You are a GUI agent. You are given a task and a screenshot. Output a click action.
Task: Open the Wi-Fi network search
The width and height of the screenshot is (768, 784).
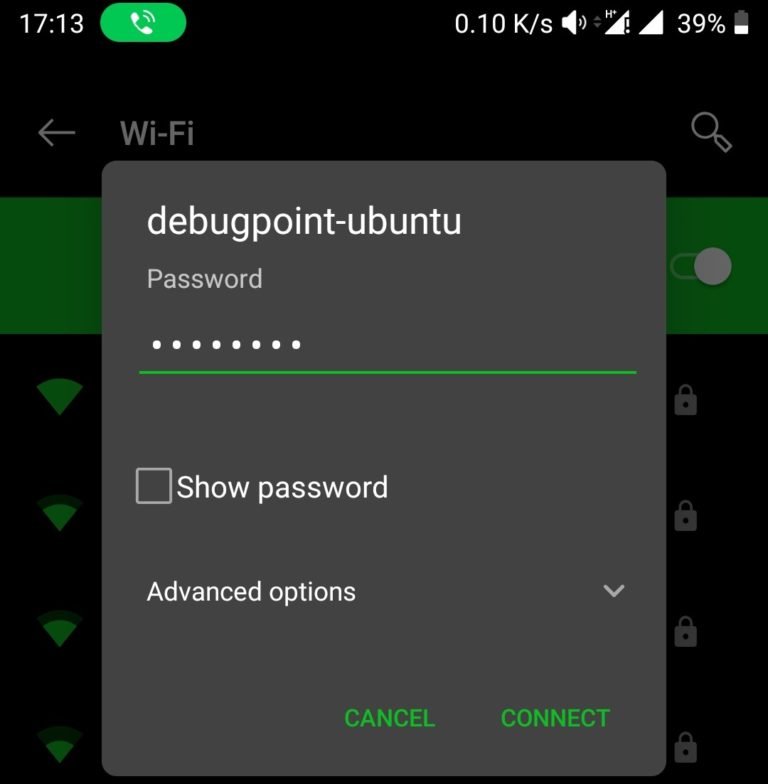point(710,132)
